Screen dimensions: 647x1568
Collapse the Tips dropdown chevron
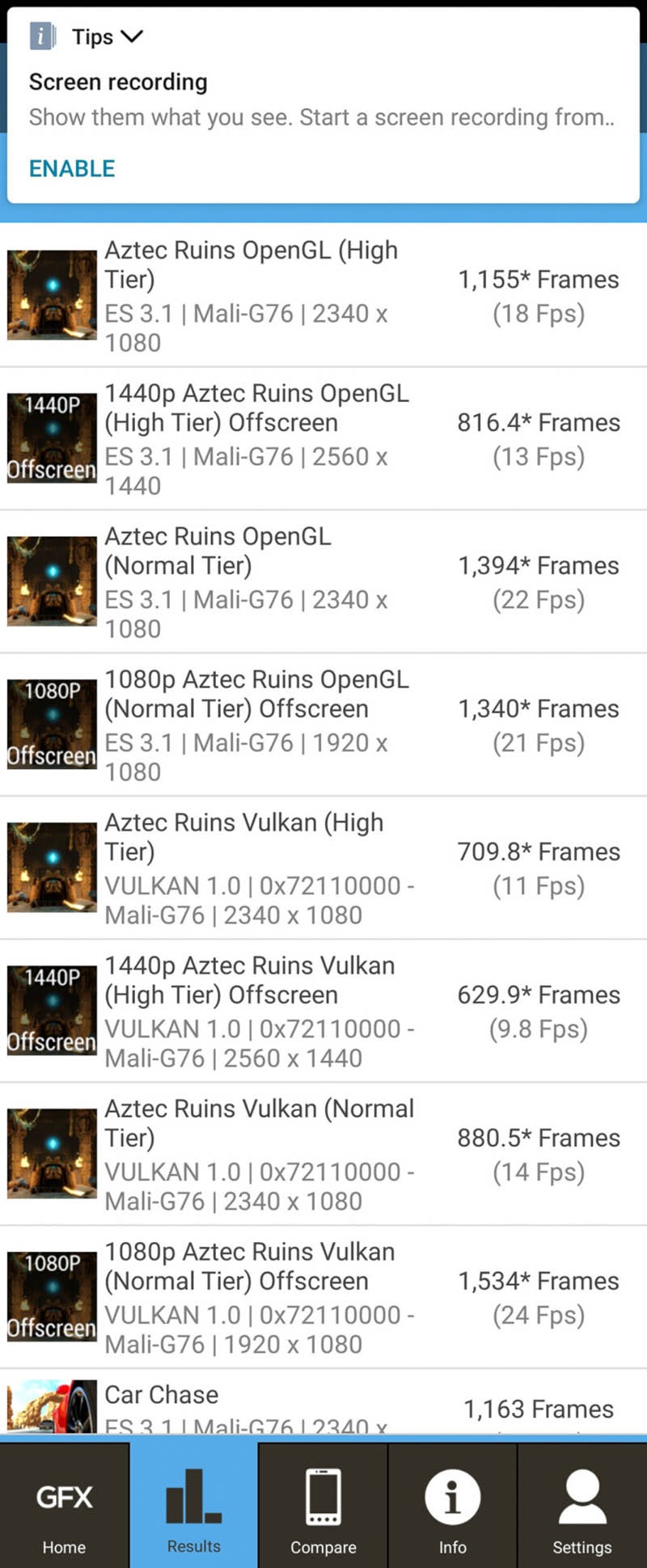point(131,36)
